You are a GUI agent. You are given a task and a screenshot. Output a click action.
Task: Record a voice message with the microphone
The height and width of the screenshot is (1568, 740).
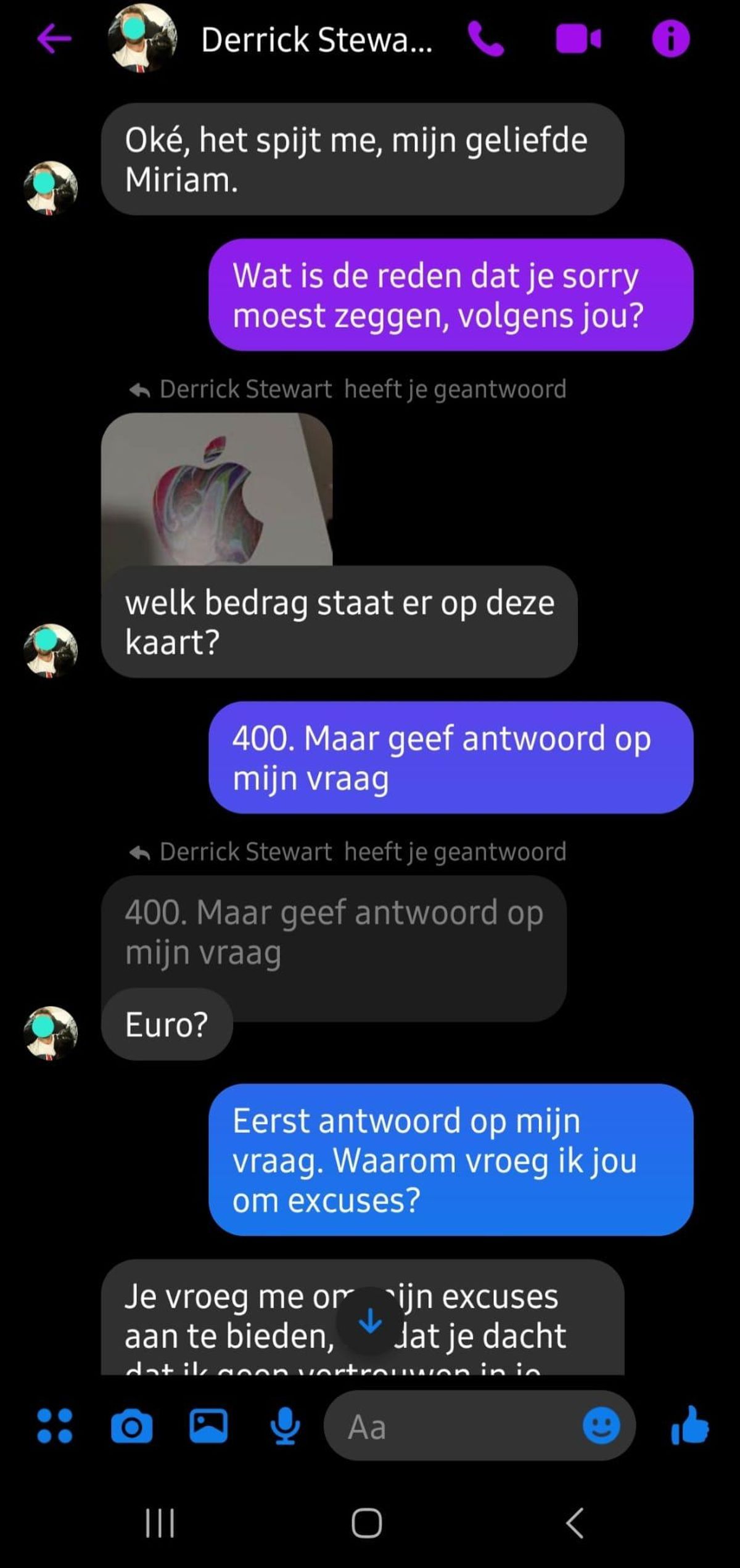tap(286, 1426)
